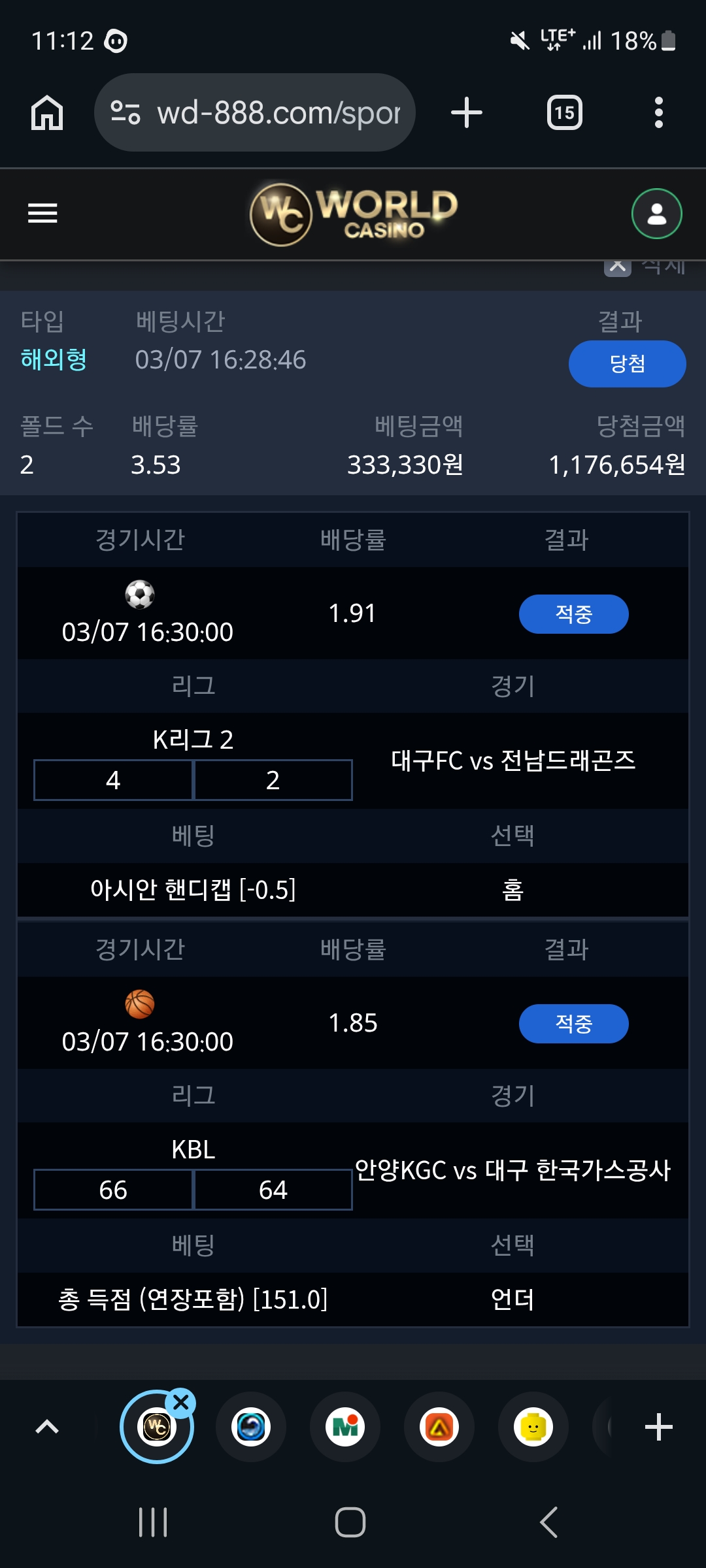
Task: Expand the bottom shortcut bar arrow
Action: [47, 1427]
